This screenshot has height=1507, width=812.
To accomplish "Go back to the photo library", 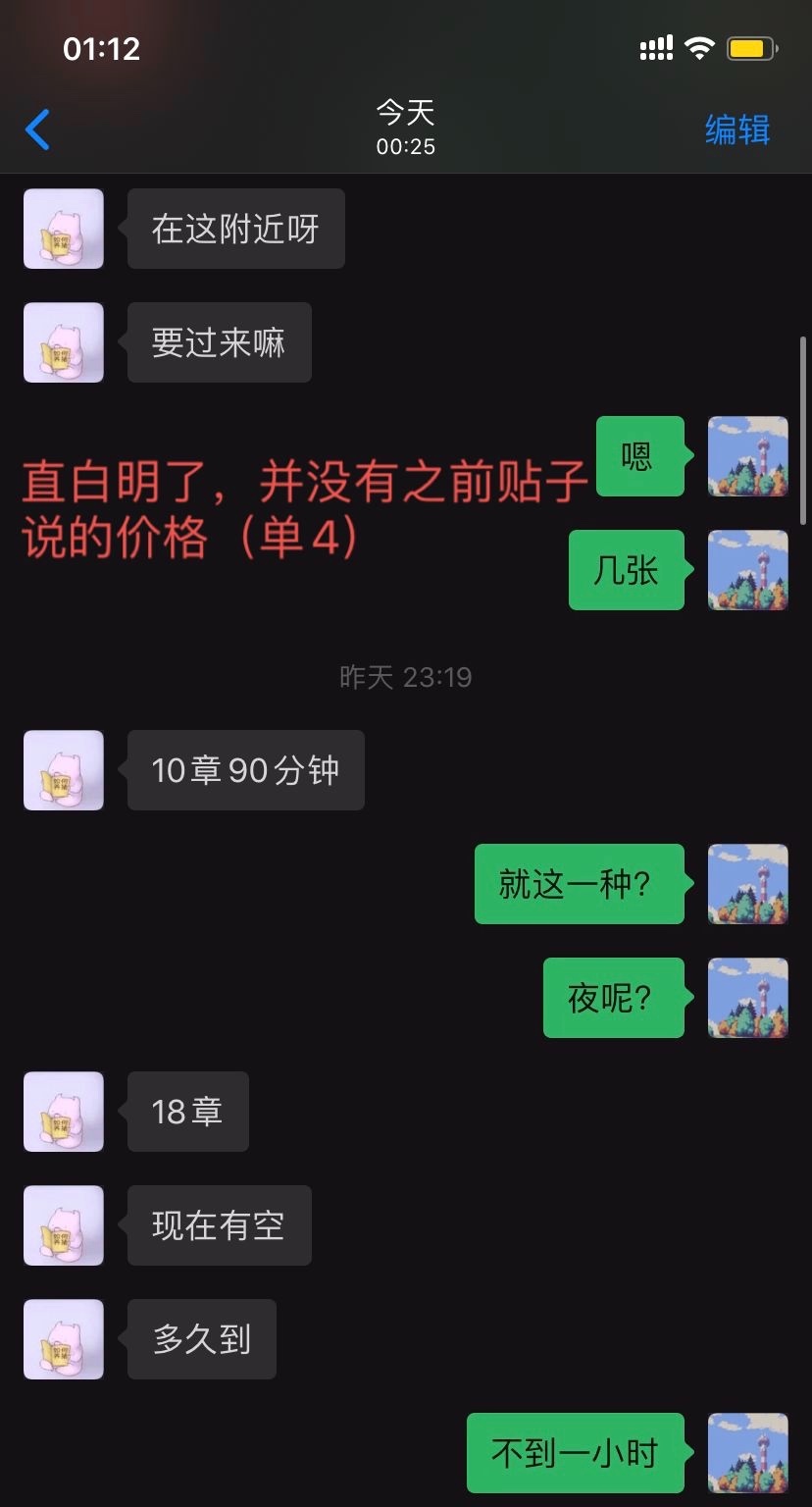I will pos(38,130).
